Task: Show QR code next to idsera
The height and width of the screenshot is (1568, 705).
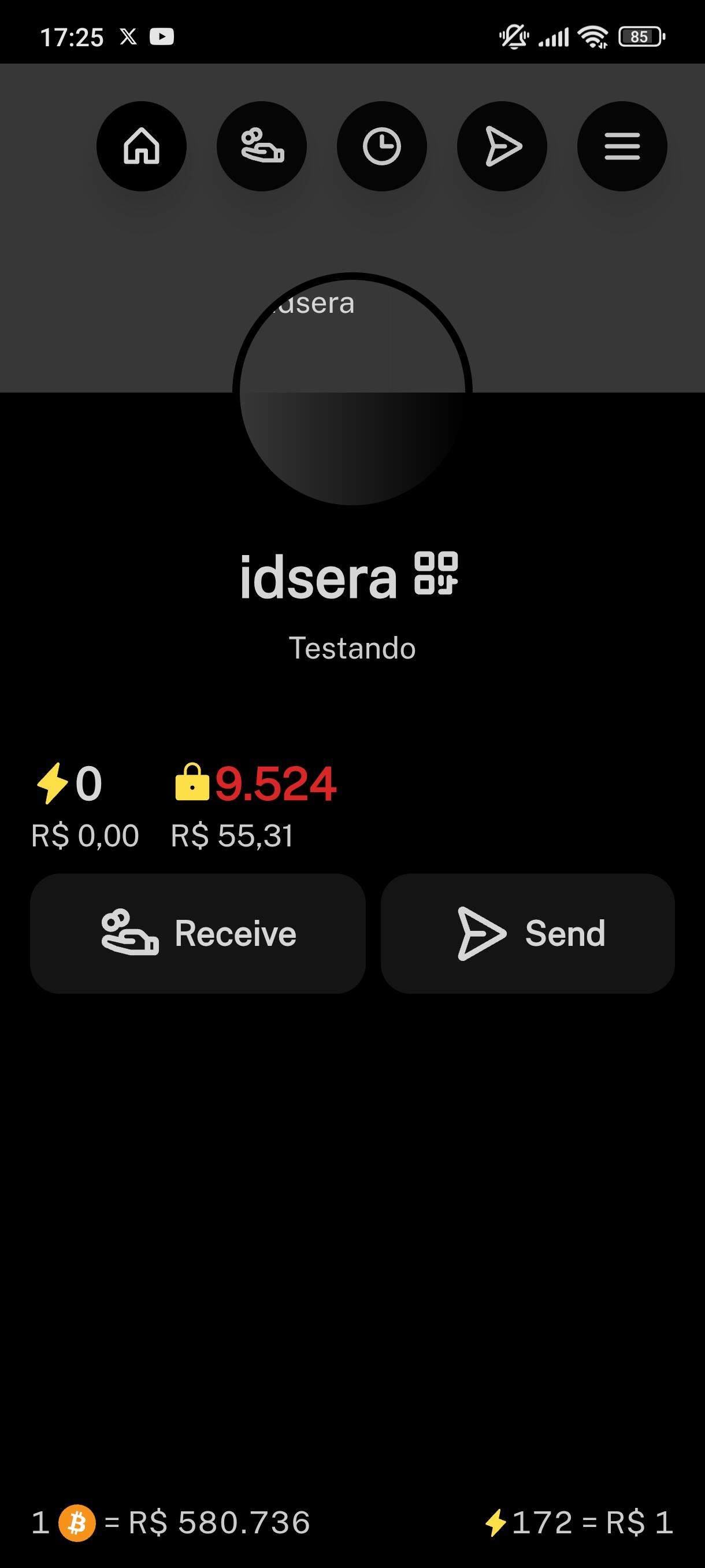Action: 436,574
